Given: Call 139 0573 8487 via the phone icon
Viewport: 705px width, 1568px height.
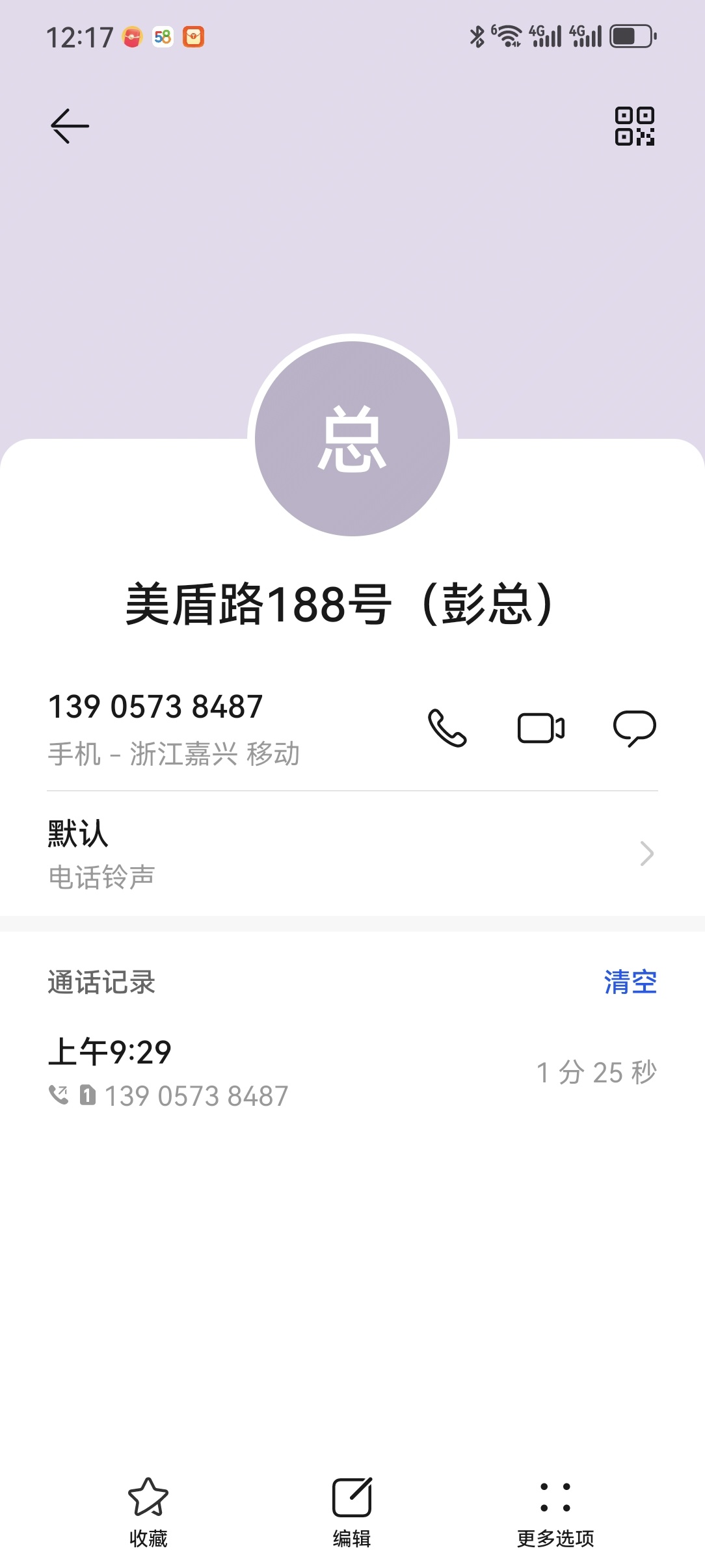Looking at the screenshot, I should click(447, 727).
